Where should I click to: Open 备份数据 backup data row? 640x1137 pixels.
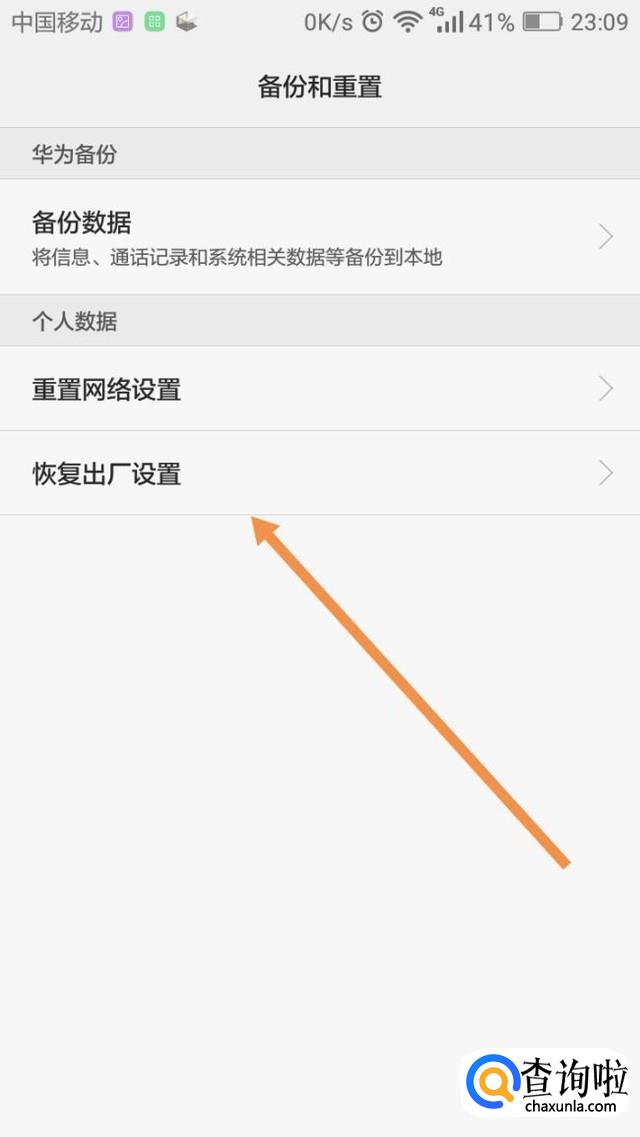tap(320, 236)
